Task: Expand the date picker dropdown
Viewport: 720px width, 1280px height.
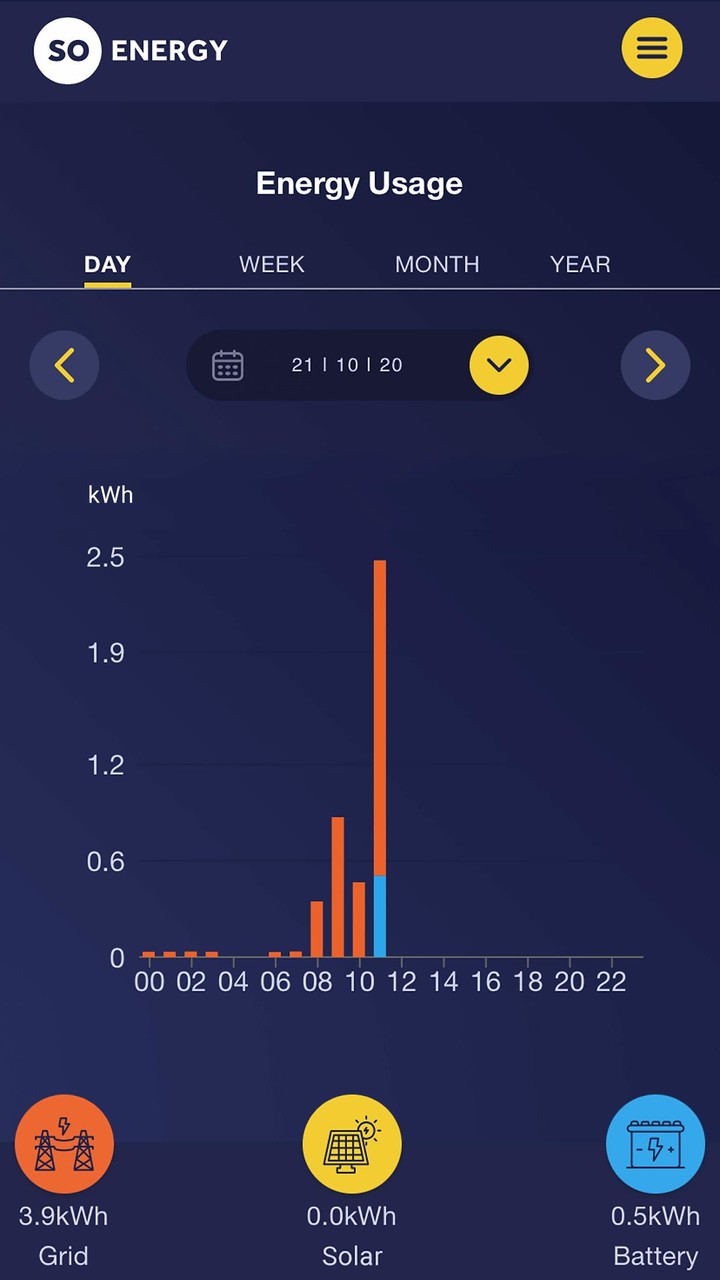Action: click(x=498, y=365)
